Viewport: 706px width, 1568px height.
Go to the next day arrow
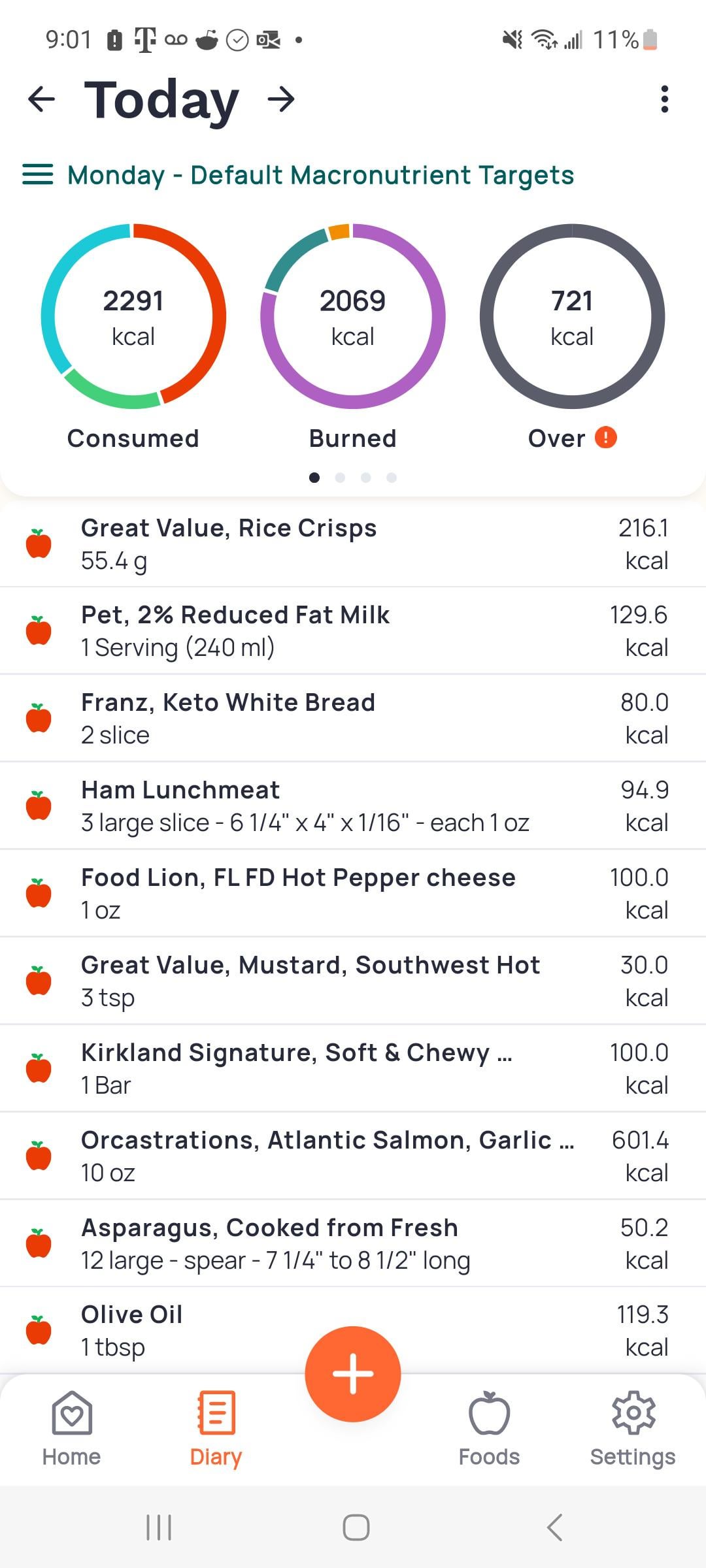pos(281,99)
